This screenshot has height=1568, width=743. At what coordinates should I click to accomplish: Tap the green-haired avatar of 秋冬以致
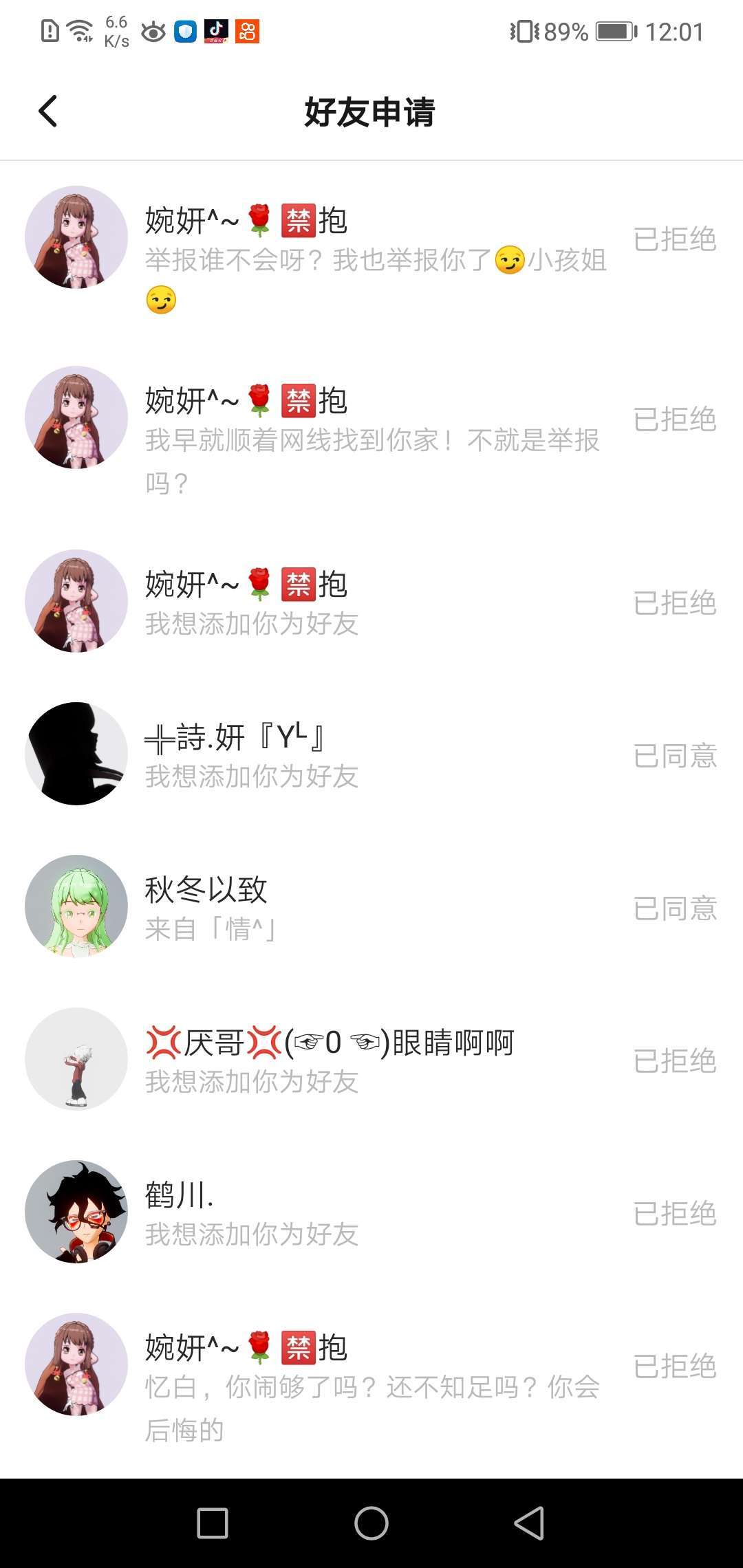pos(76,906)
